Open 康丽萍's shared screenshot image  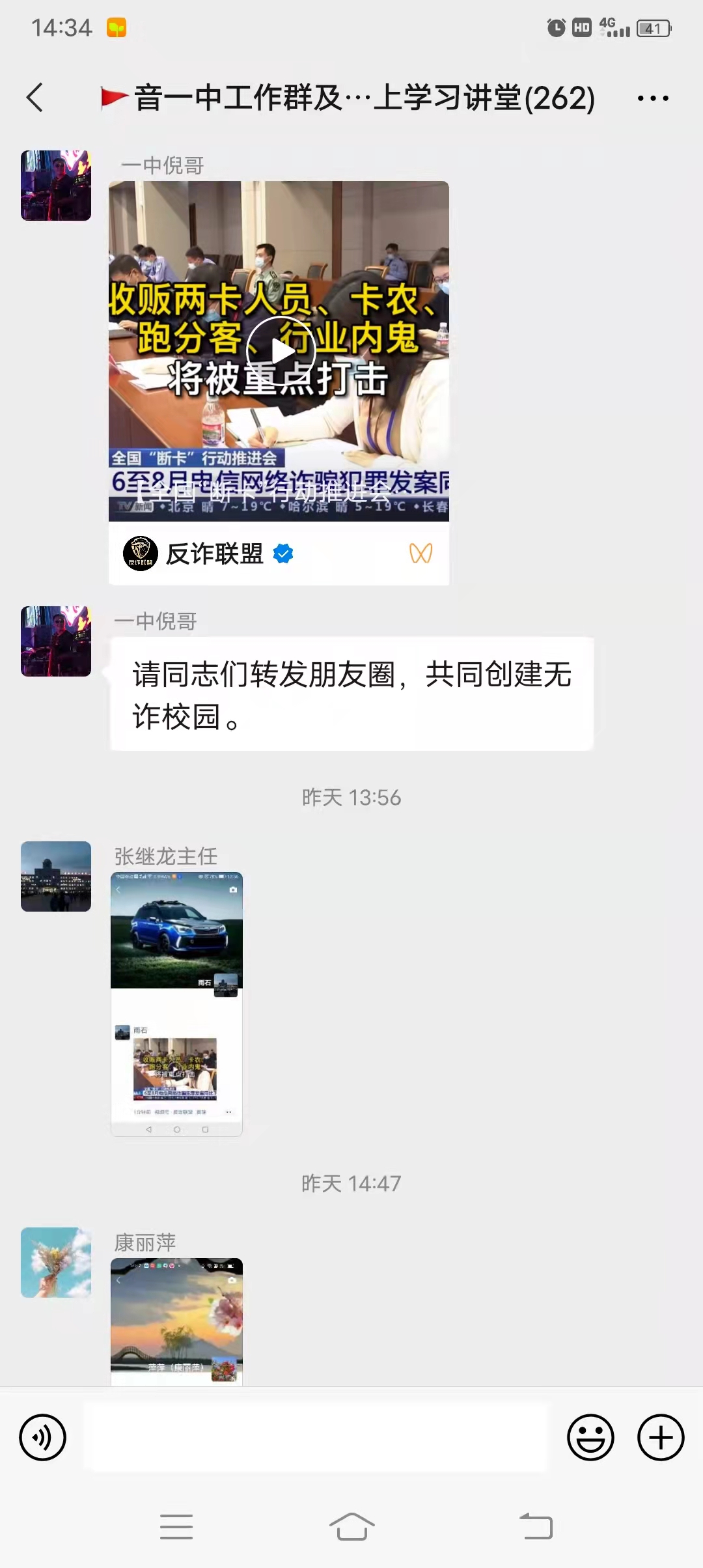(176, 1321)
